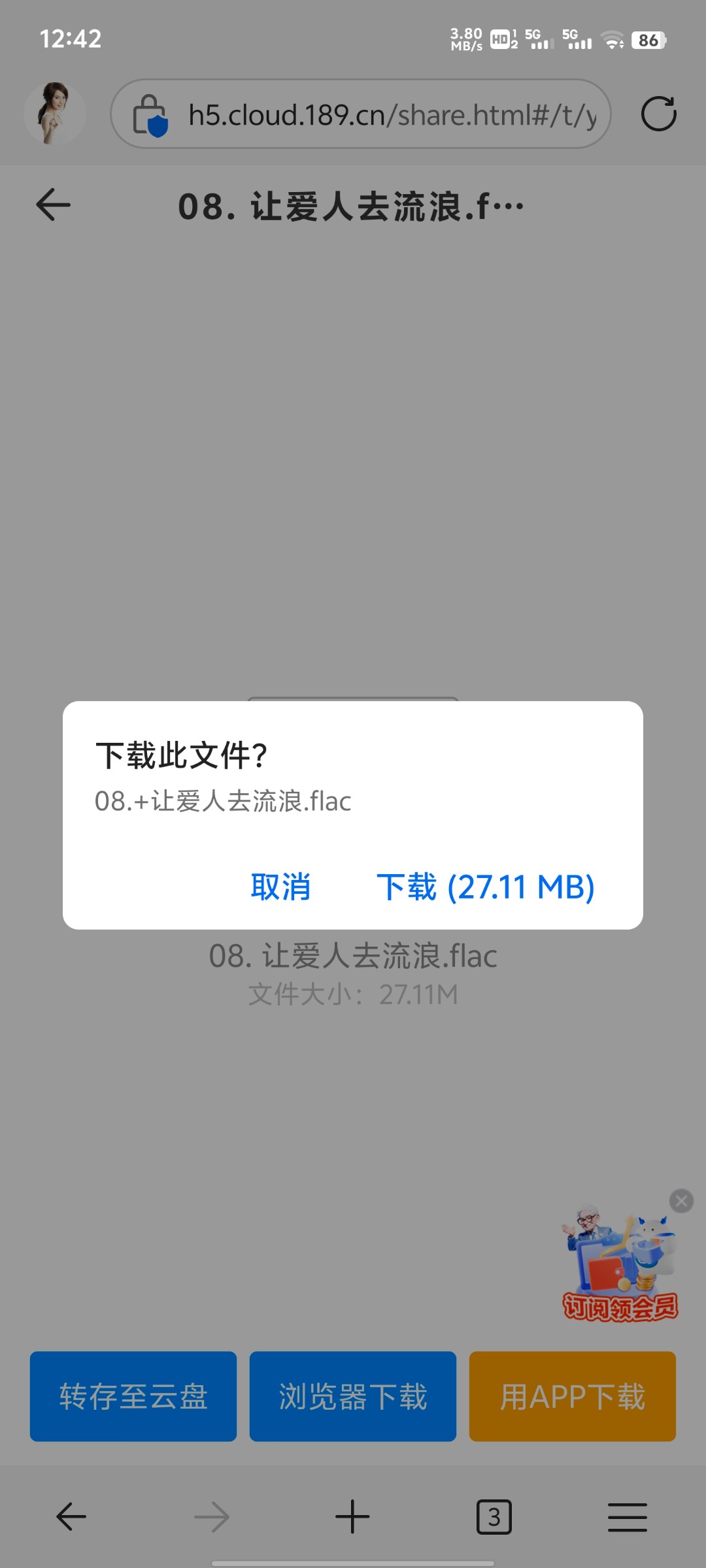Select 用APP下载 option
The width and height of the screenshot is (706, 1568).
coord(573,1396)
